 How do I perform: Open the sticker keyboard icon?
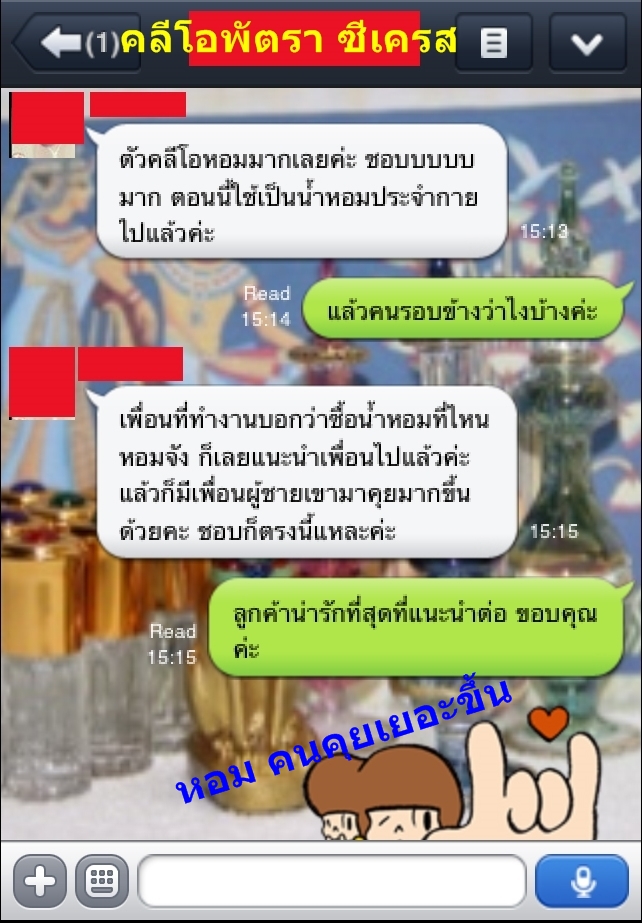click(x=99, y=881)
